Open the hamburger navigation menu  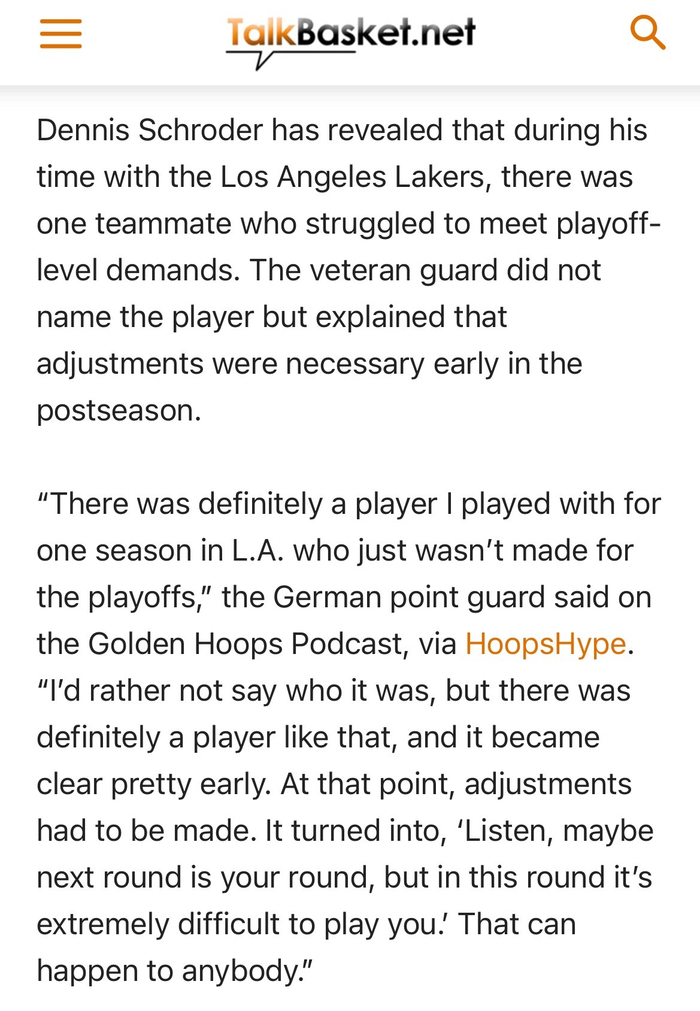60,34
